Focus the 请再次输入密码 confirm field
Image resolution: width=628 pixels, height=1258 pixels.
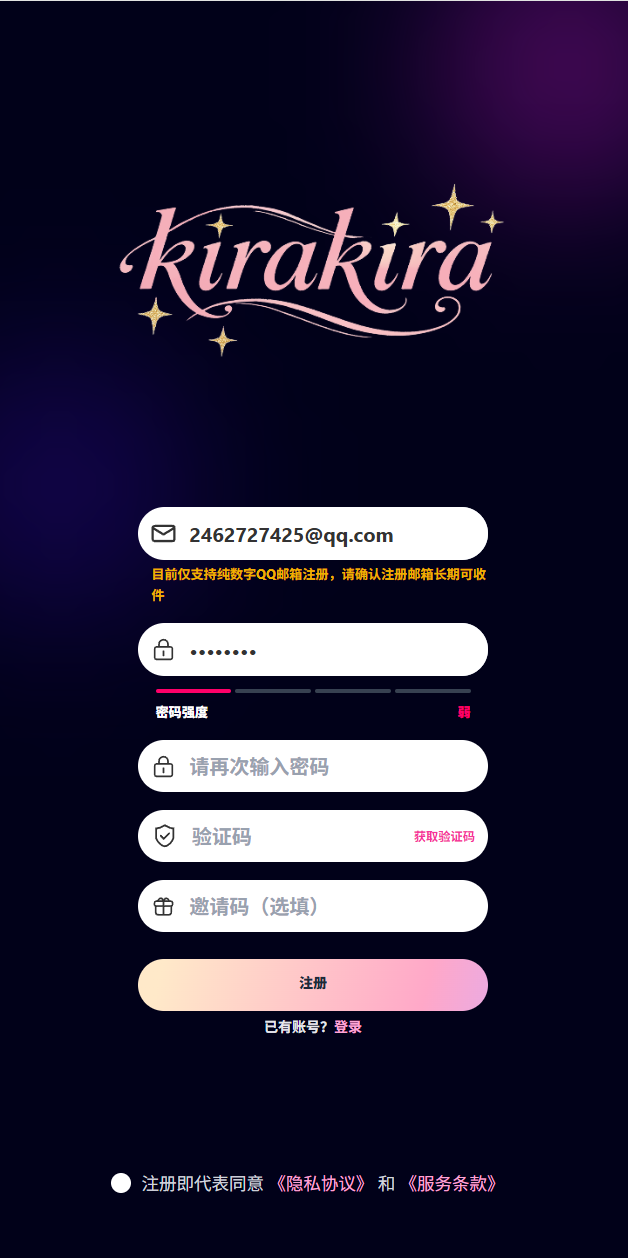tap(312, 767)
